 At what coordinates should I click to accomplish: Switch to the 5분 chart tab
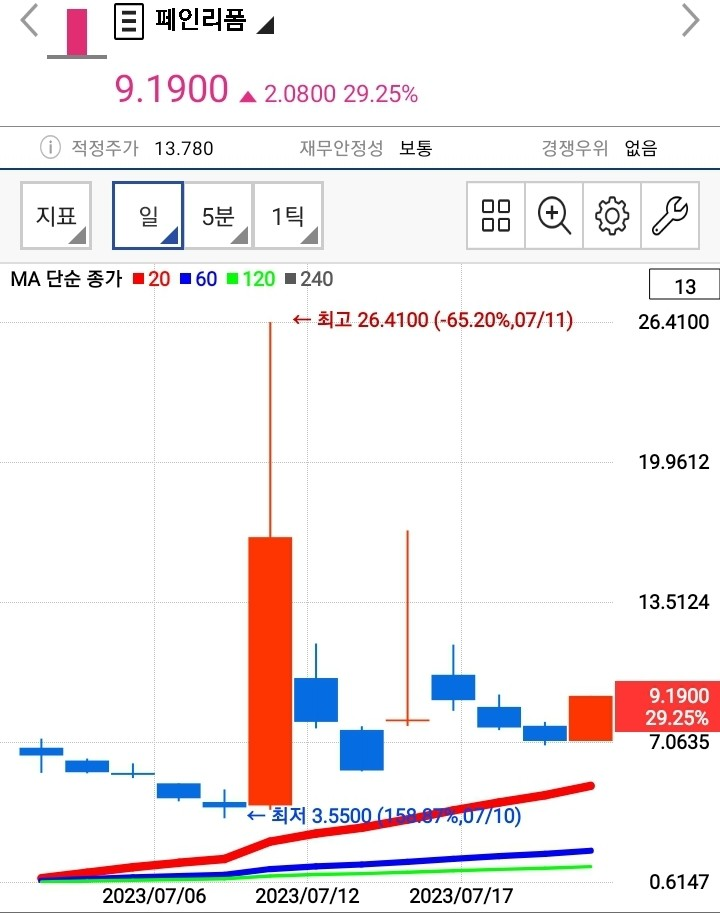[217, 216]
